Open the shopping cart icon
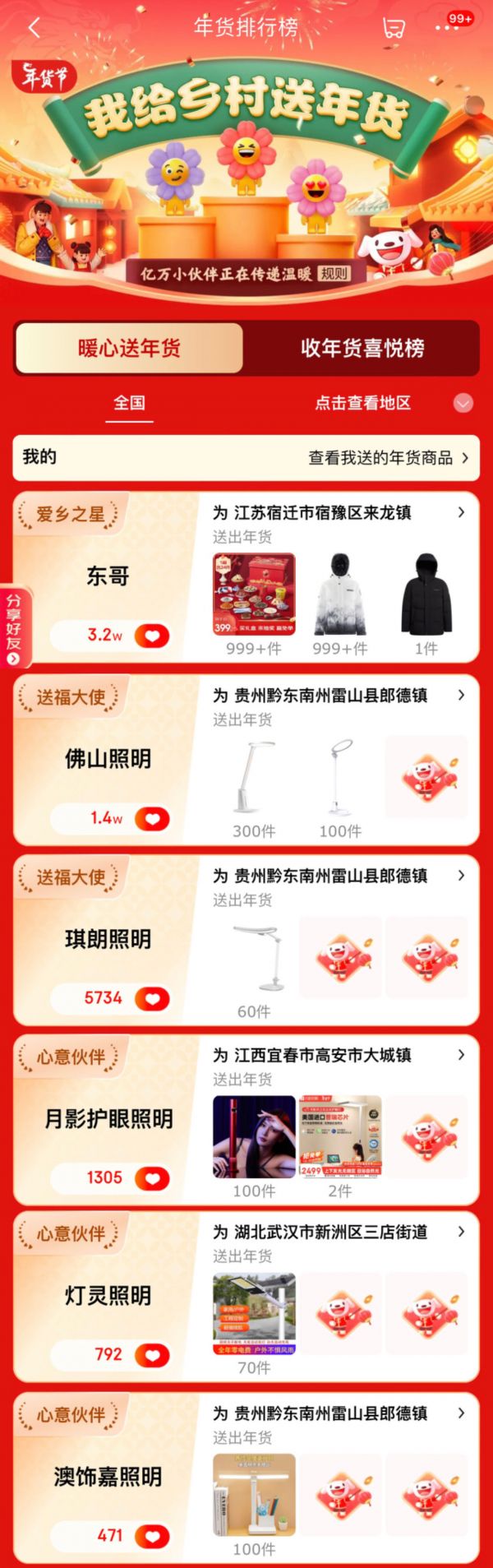This screenshot has height=1568, width=493. tap(394, 28)
